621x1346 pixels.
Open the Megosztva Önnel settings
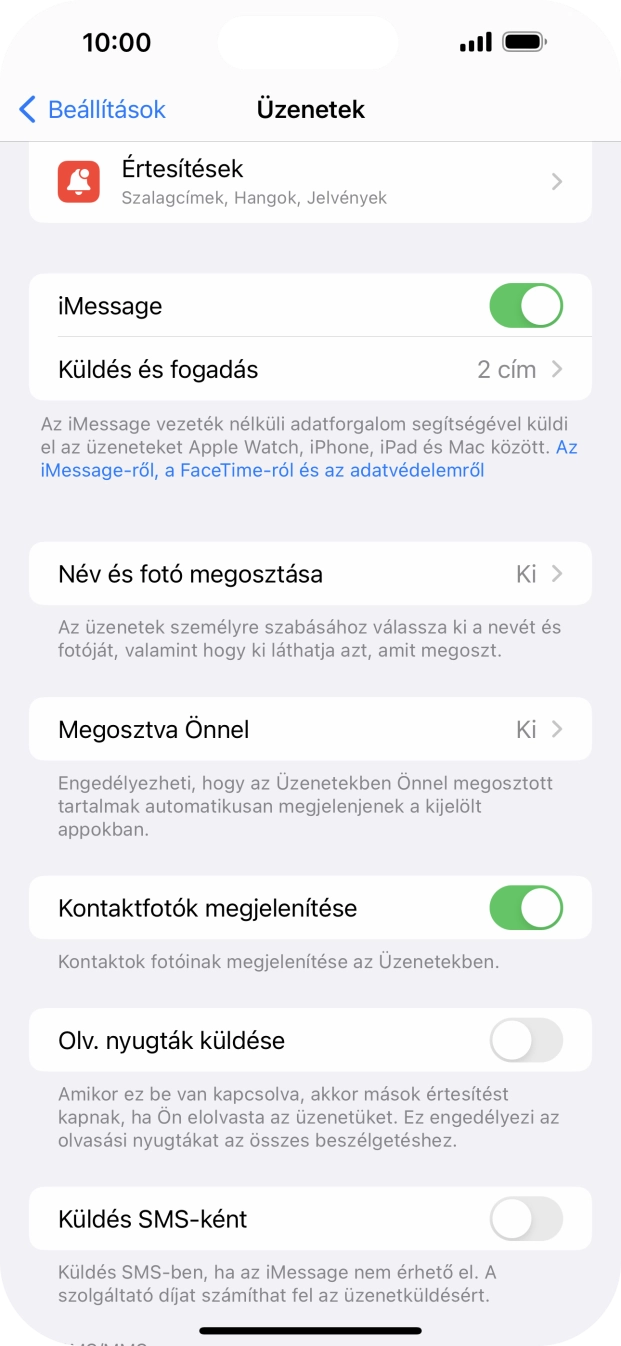310,730
